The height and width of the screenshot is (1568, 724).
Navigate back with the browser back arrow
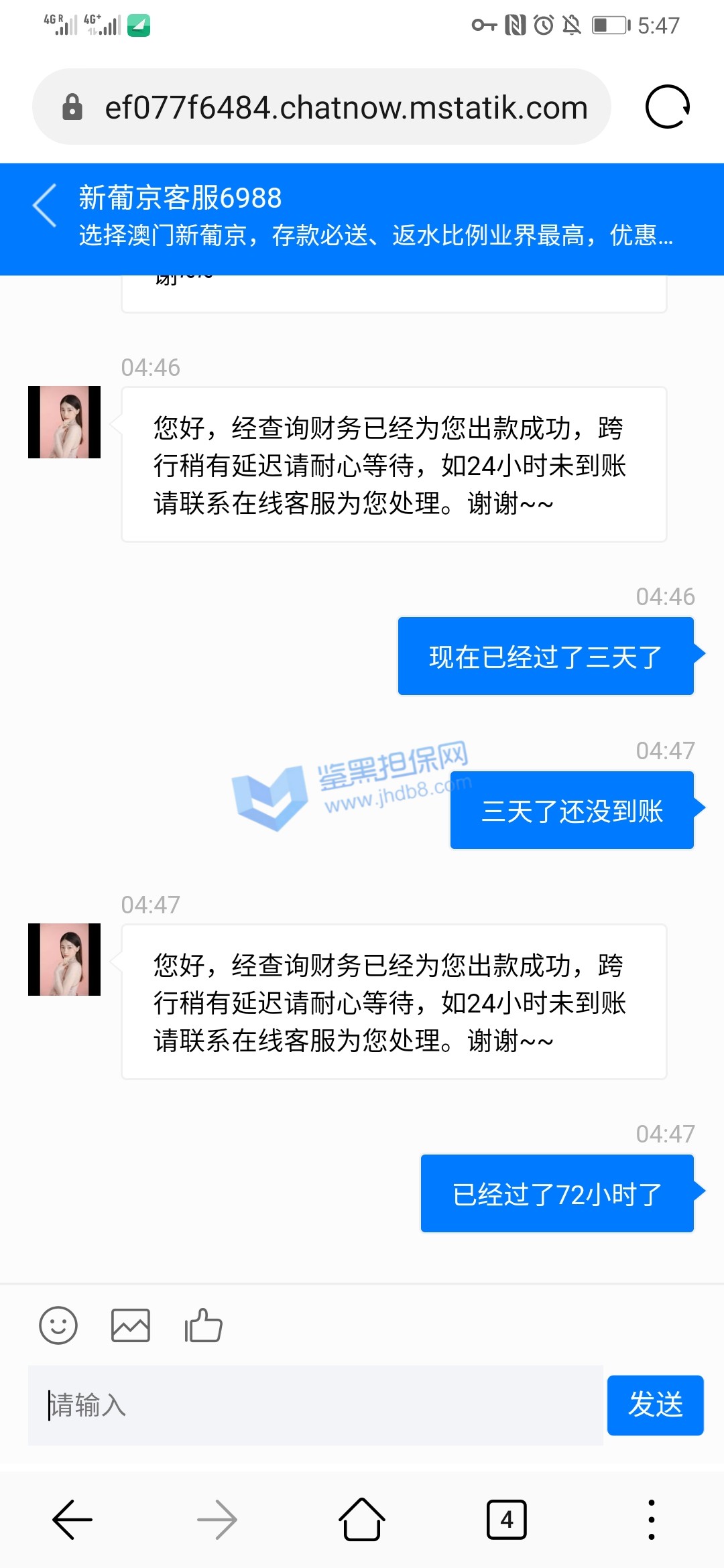pos(72,1520)
